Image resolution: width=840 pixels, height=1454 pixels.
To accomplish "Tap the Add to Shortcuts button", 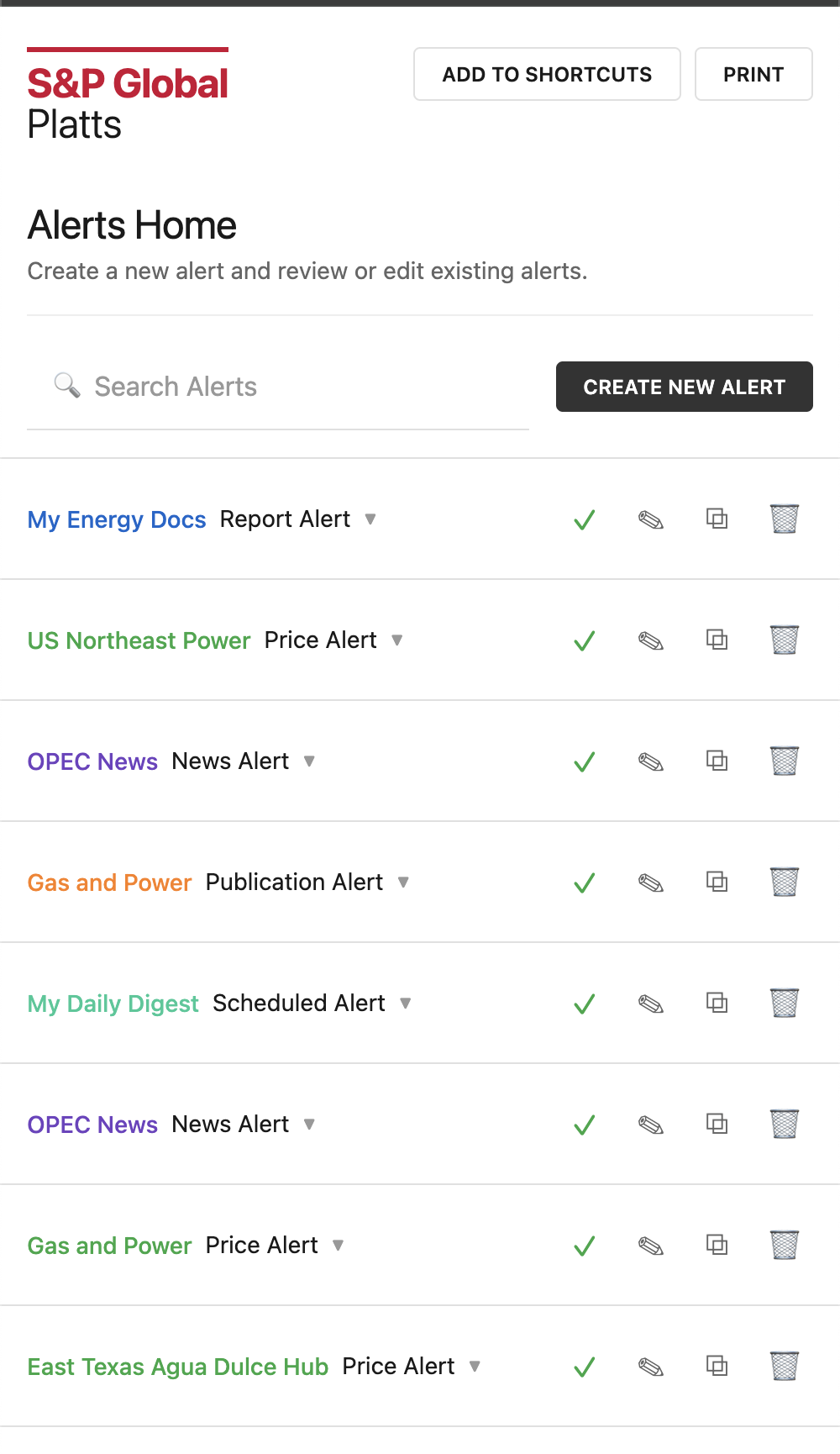I will (547, 75).
